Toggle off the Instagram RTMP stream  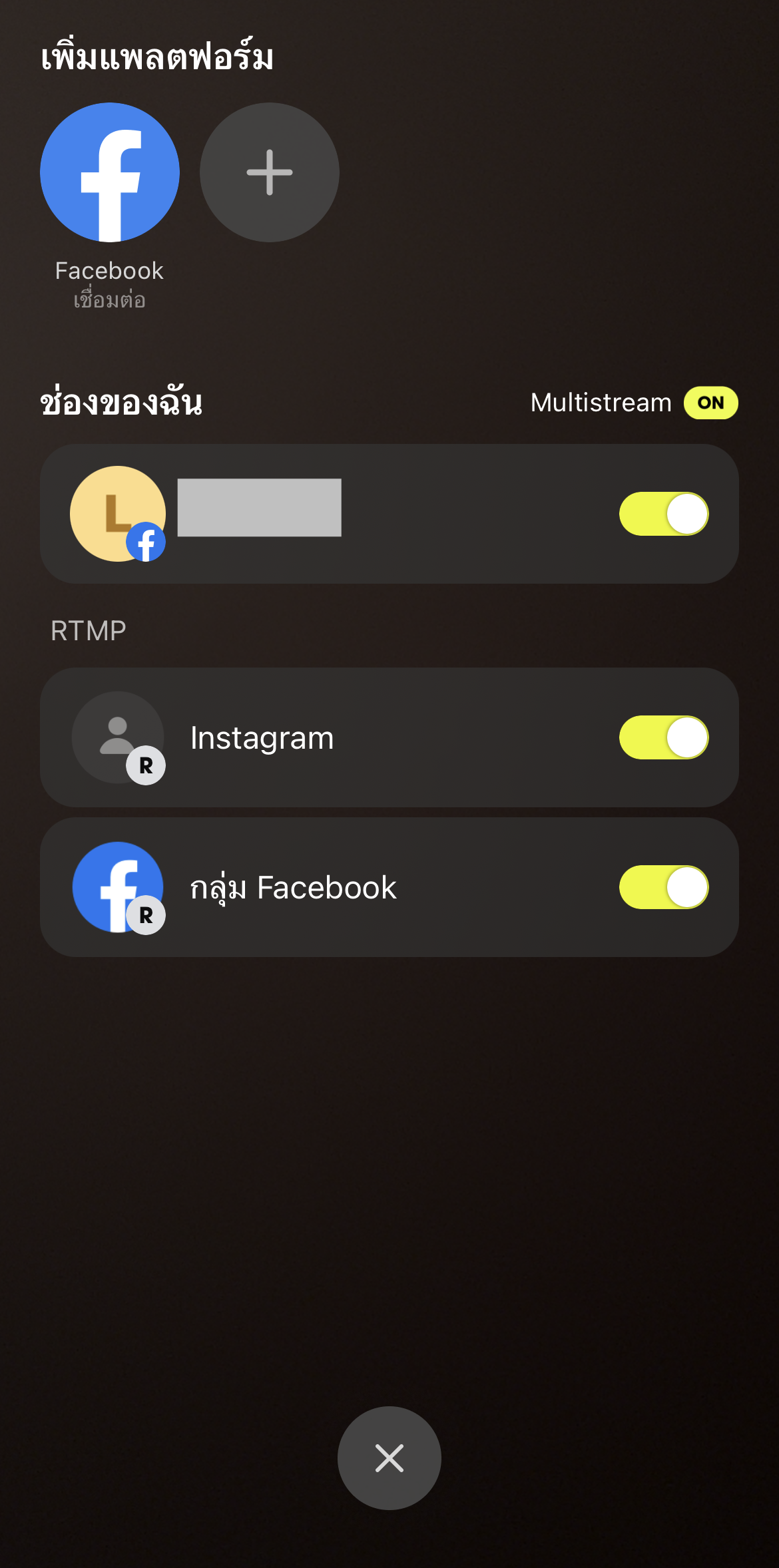point(664,737)
